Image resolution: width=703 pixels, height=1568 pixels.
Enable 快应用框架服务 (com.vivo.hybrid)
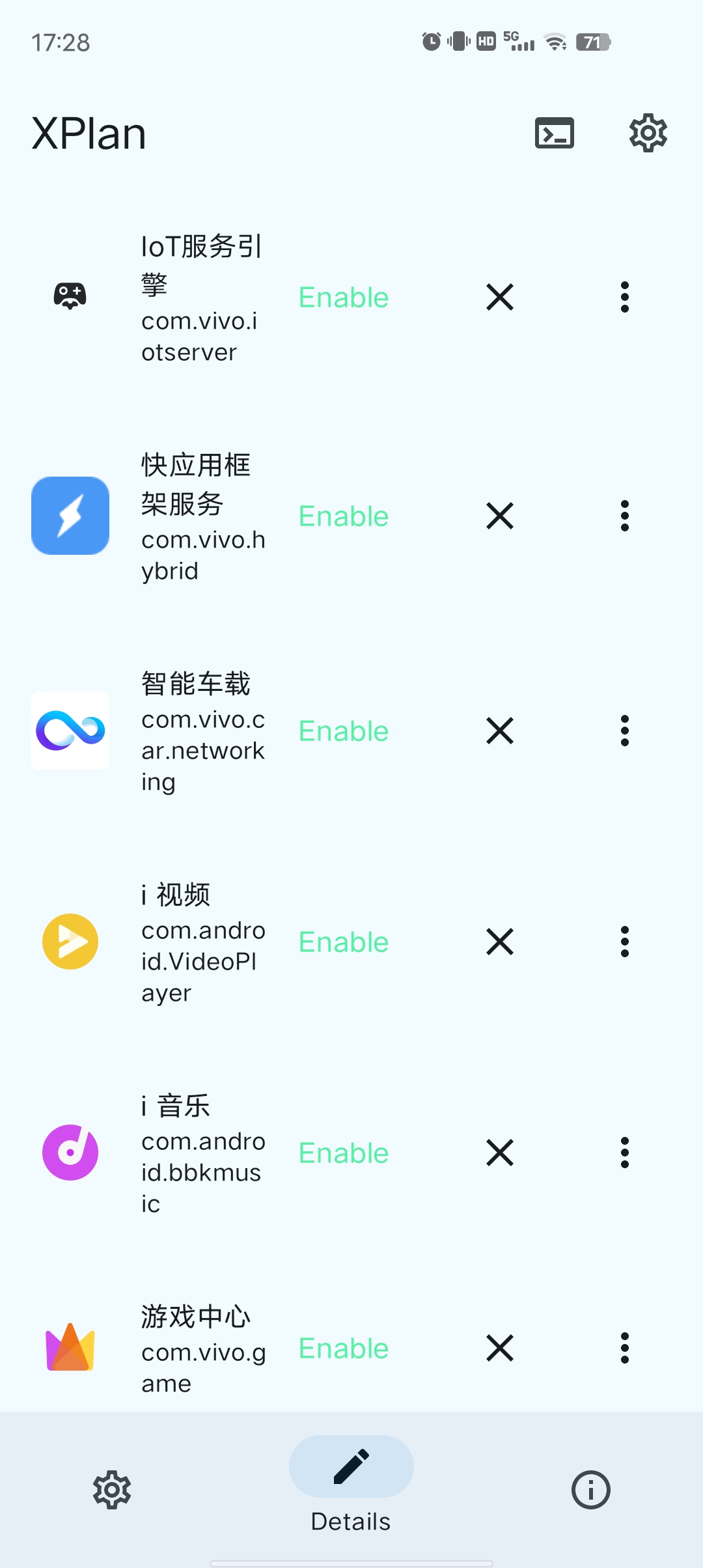[344, 516]
